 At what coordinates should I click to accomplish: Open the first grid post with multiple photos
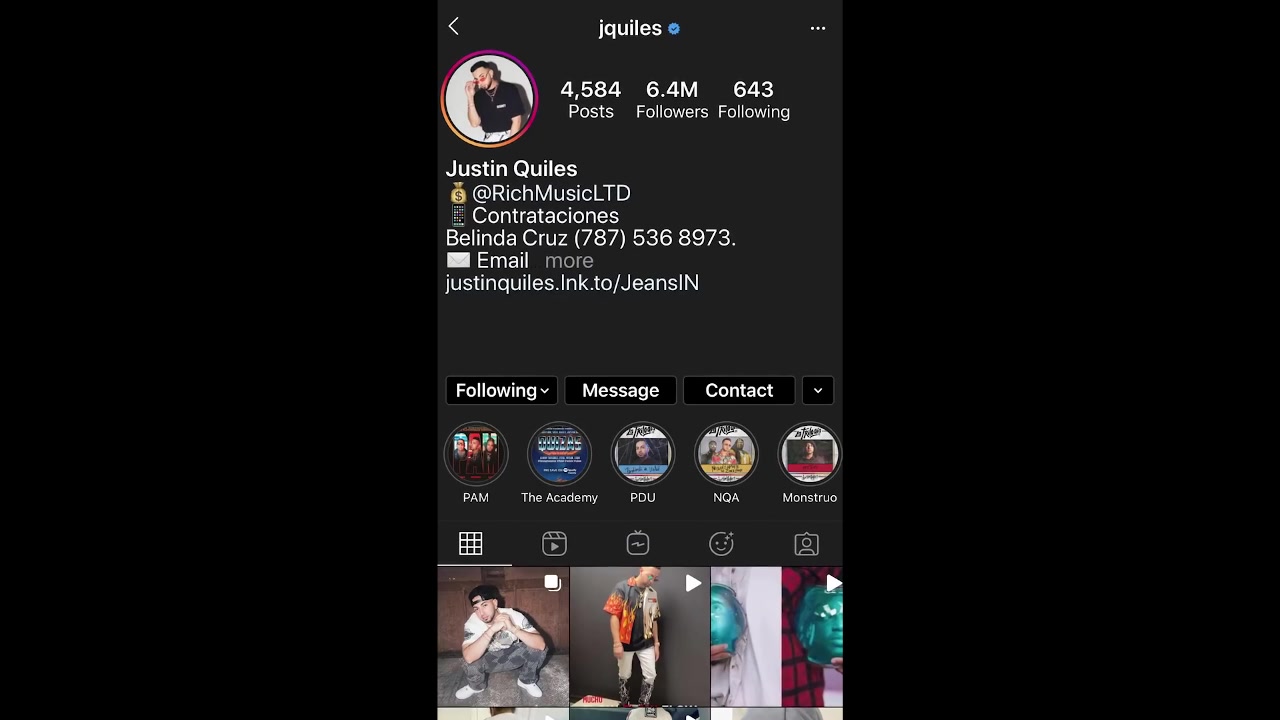tap(503, 636)
